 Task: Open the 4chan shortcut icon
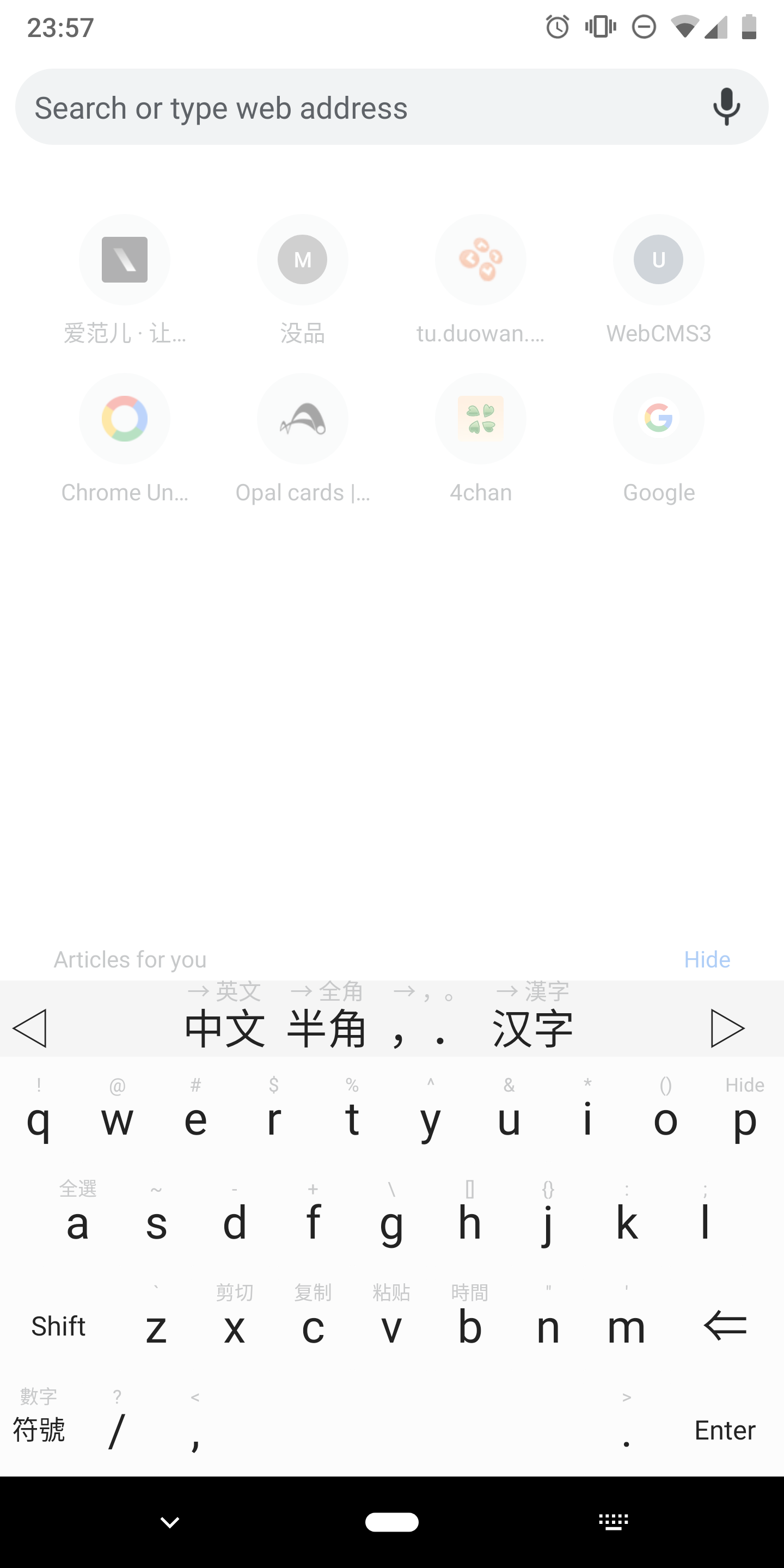(x=480, y=419)
